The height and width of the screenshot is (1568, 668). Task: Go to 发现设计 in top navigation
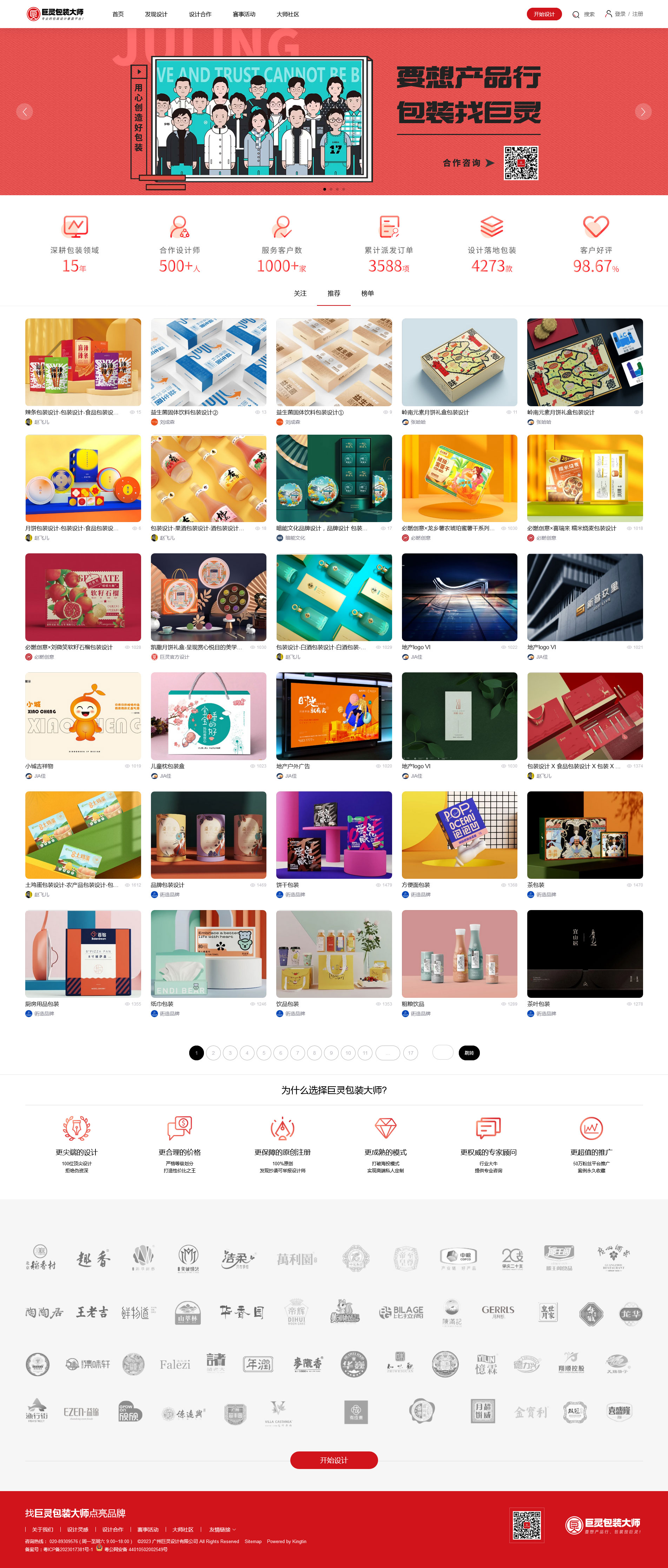pyautogui.click(x=156, y=15)
